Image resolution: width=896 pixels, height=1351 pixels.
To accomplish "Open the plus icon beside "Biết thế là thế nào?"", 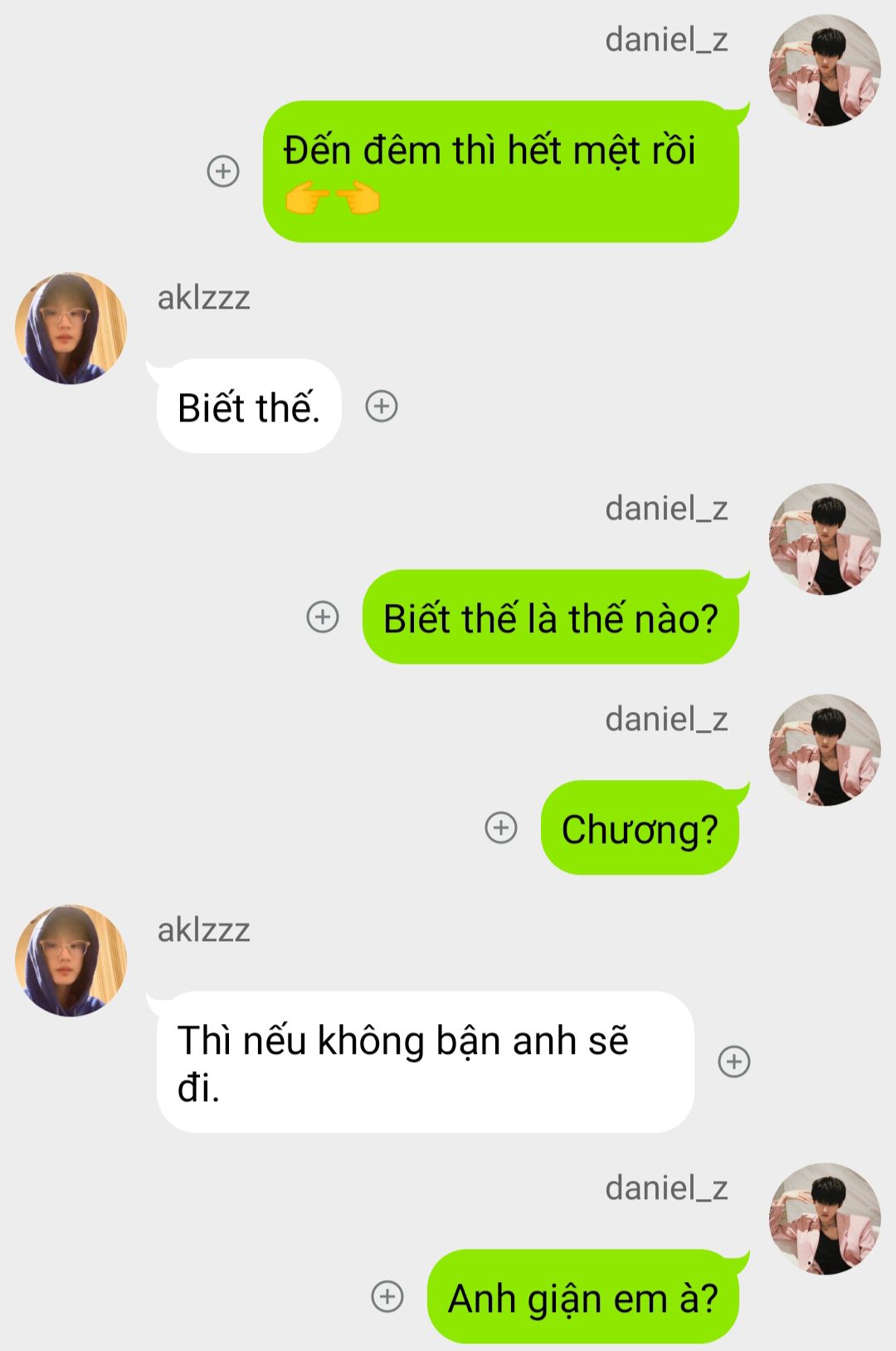I will (x=323, y=617).
